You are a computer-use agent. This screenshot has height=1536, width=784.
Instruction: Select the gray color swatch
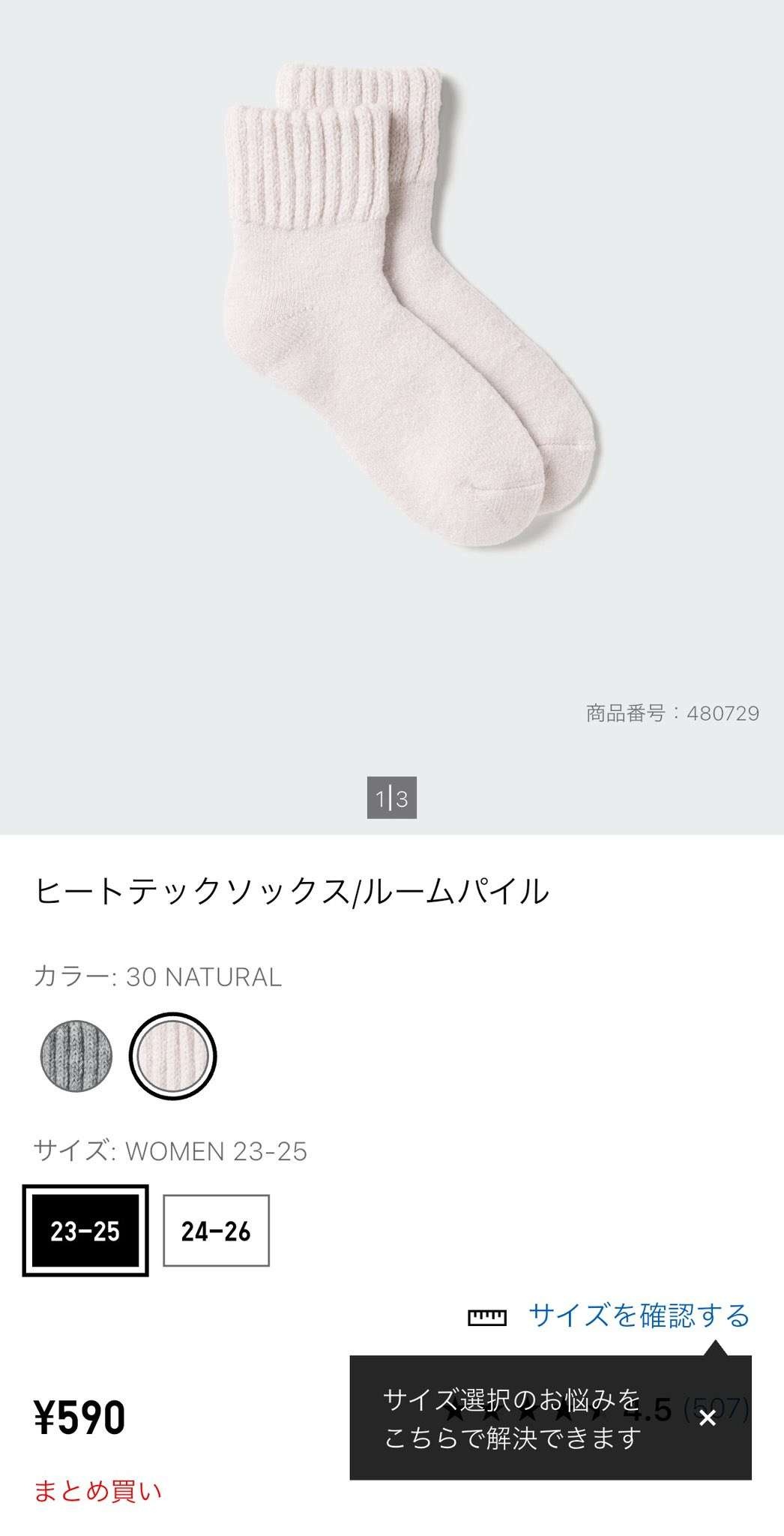pyautogui.click(x=76, y=1055)
